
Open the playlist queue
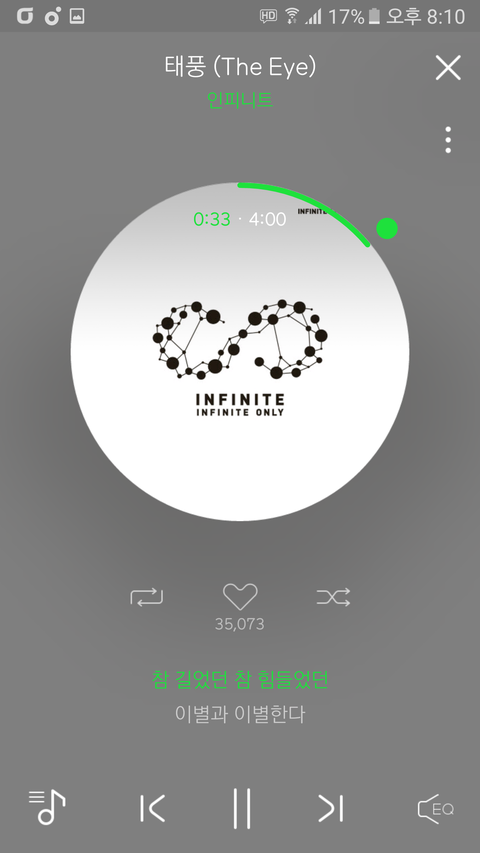tap(47, 807)
